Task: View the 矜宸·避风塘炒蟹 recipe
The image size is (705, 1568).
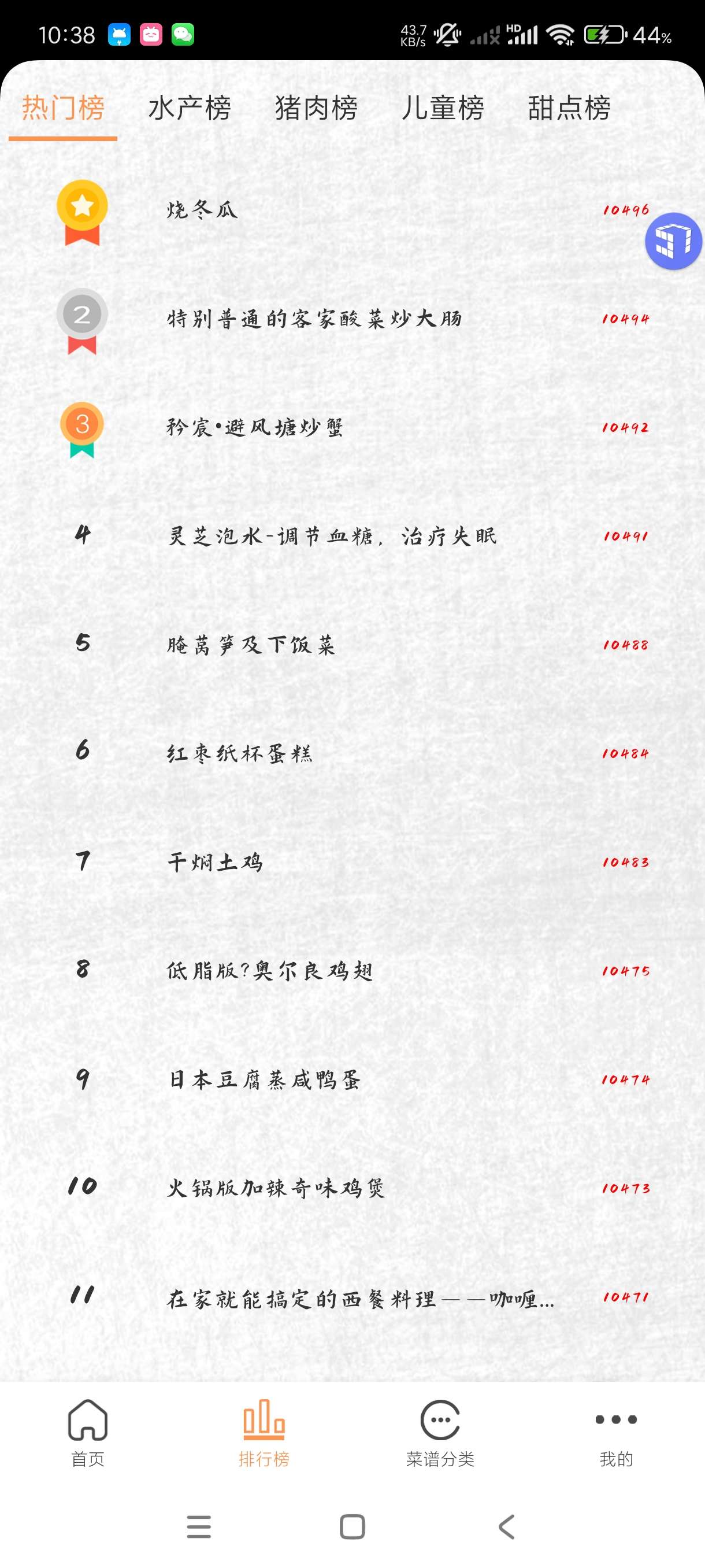Action: coord(255,427)
